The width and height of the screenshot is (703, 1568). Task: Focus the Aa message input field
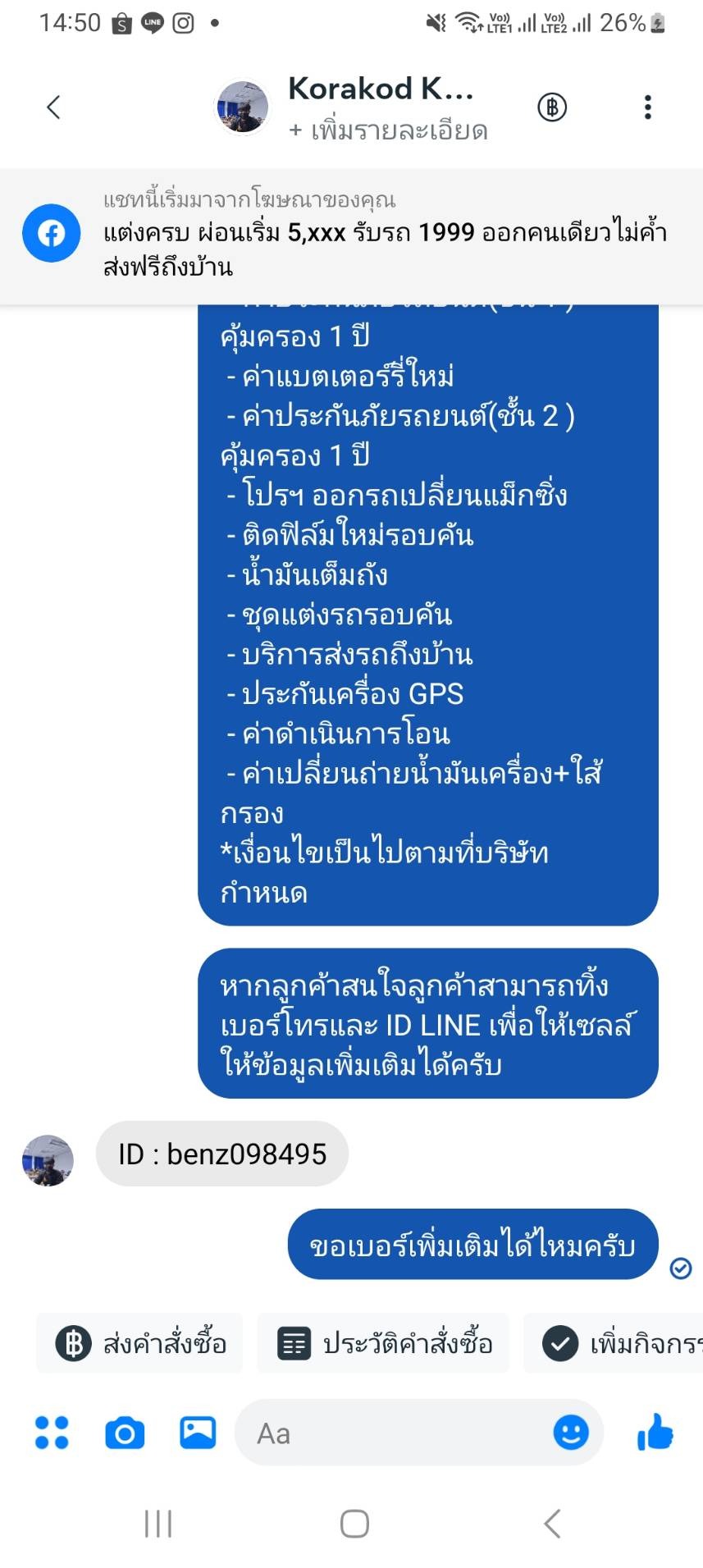point(394,1433)
